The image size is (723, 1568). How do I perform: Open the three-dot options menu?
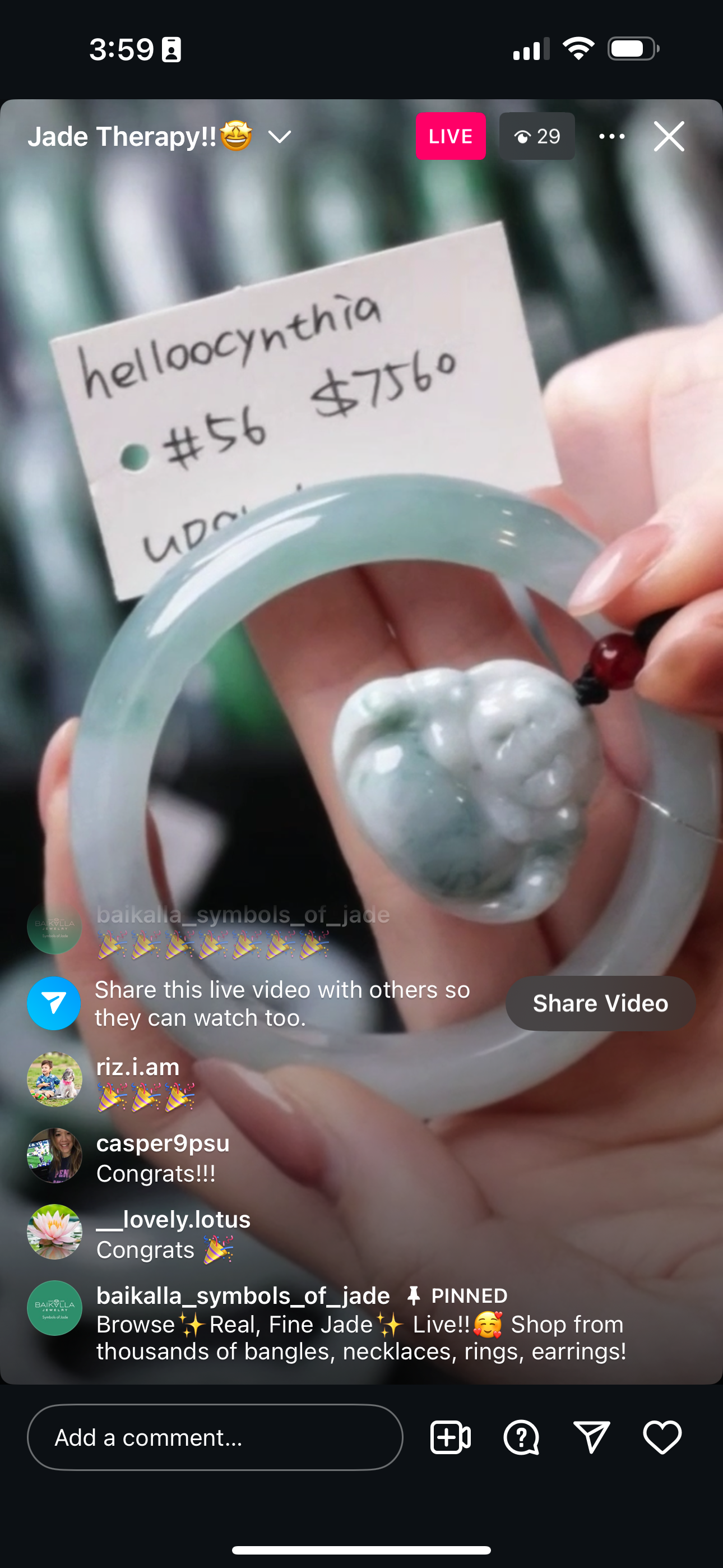click(x=611, y=136)
